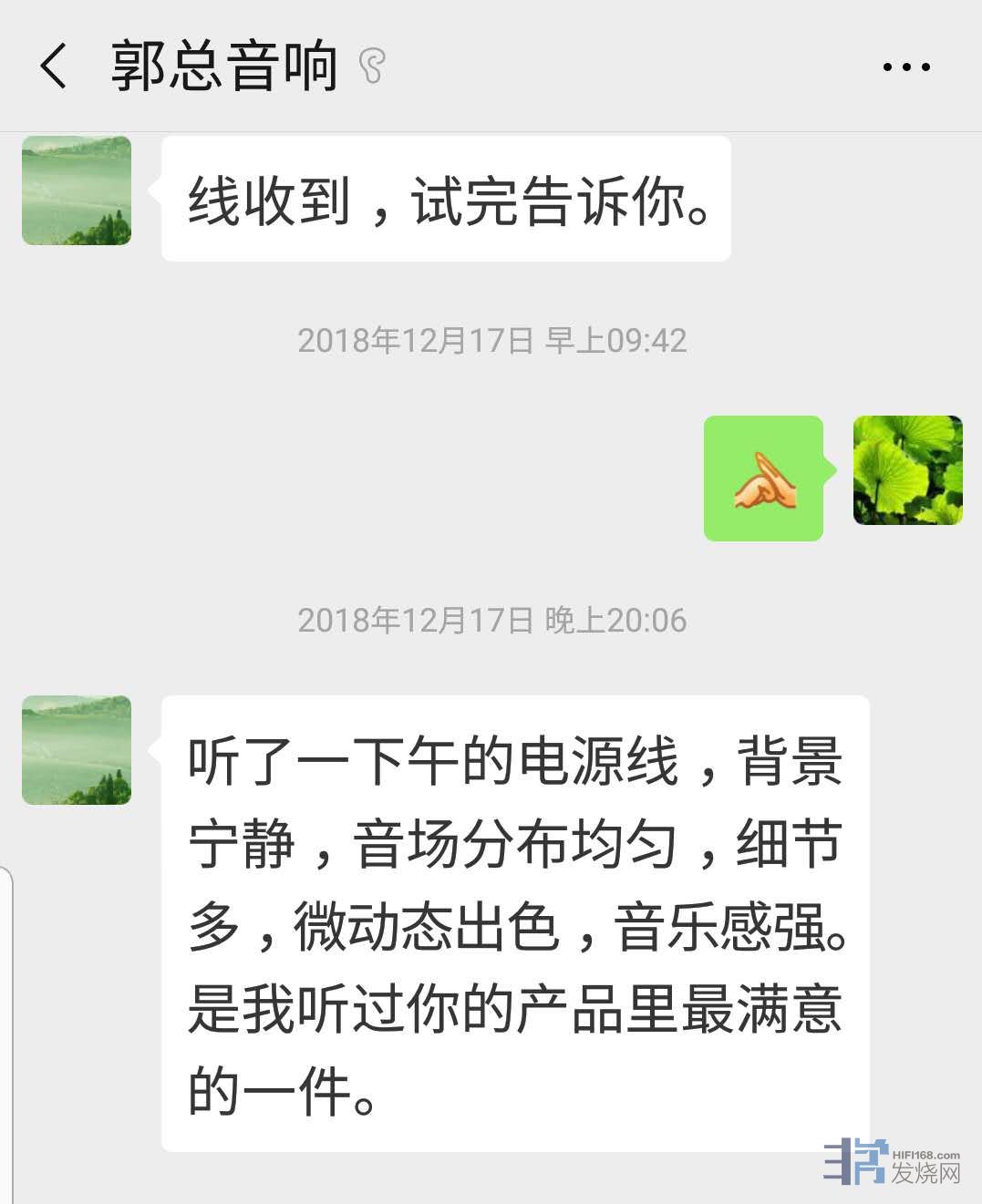Go back from the 郭总音响 chat
The image size is (982, 1204).
pyautogui.click(x=53, y=66)
